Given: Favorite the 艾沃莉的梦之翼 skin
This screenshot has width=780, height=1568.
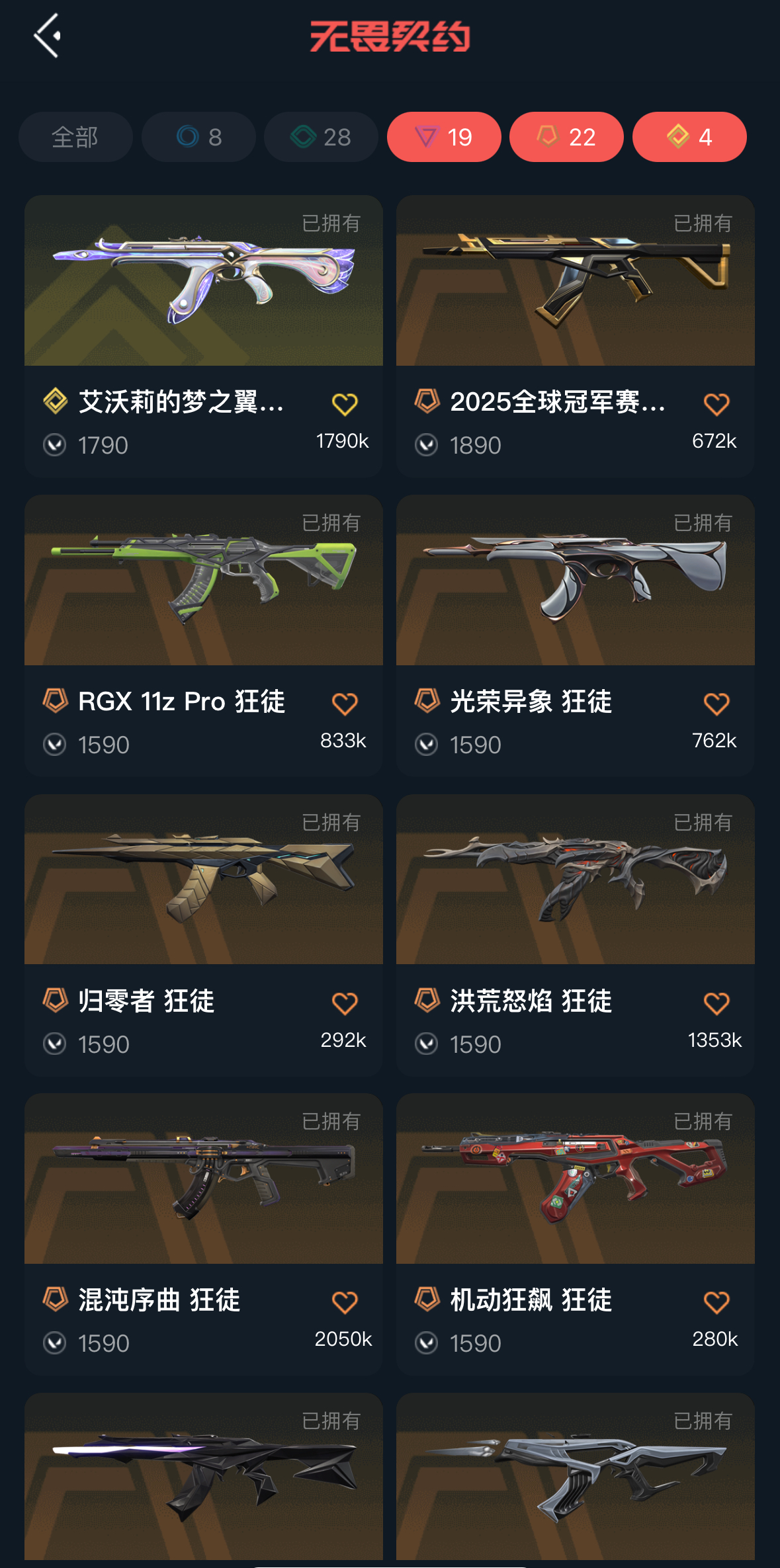Looking at the screenshot, I should (345, 404).
